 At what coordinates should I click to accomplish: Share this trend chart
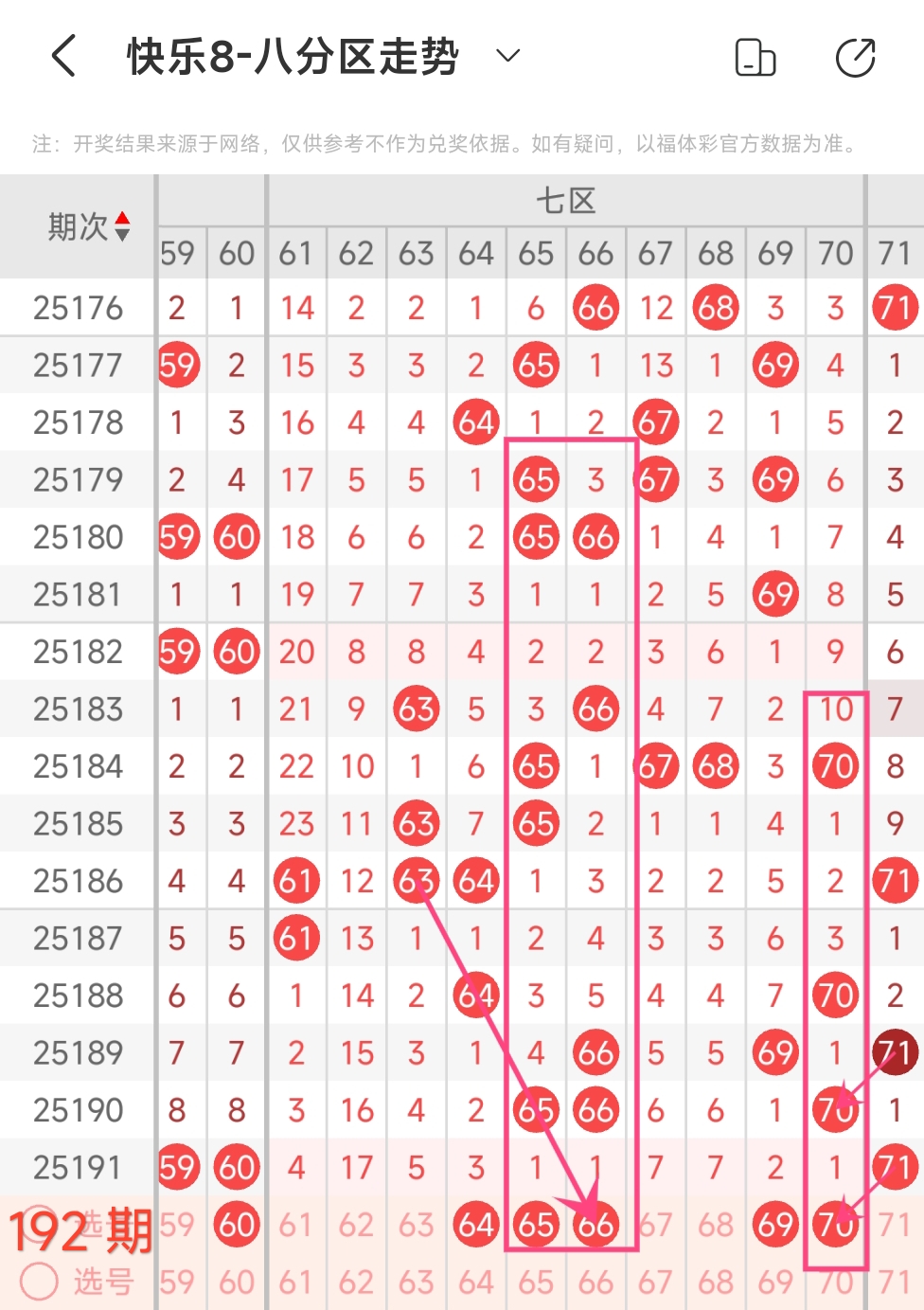pos(856,57)
